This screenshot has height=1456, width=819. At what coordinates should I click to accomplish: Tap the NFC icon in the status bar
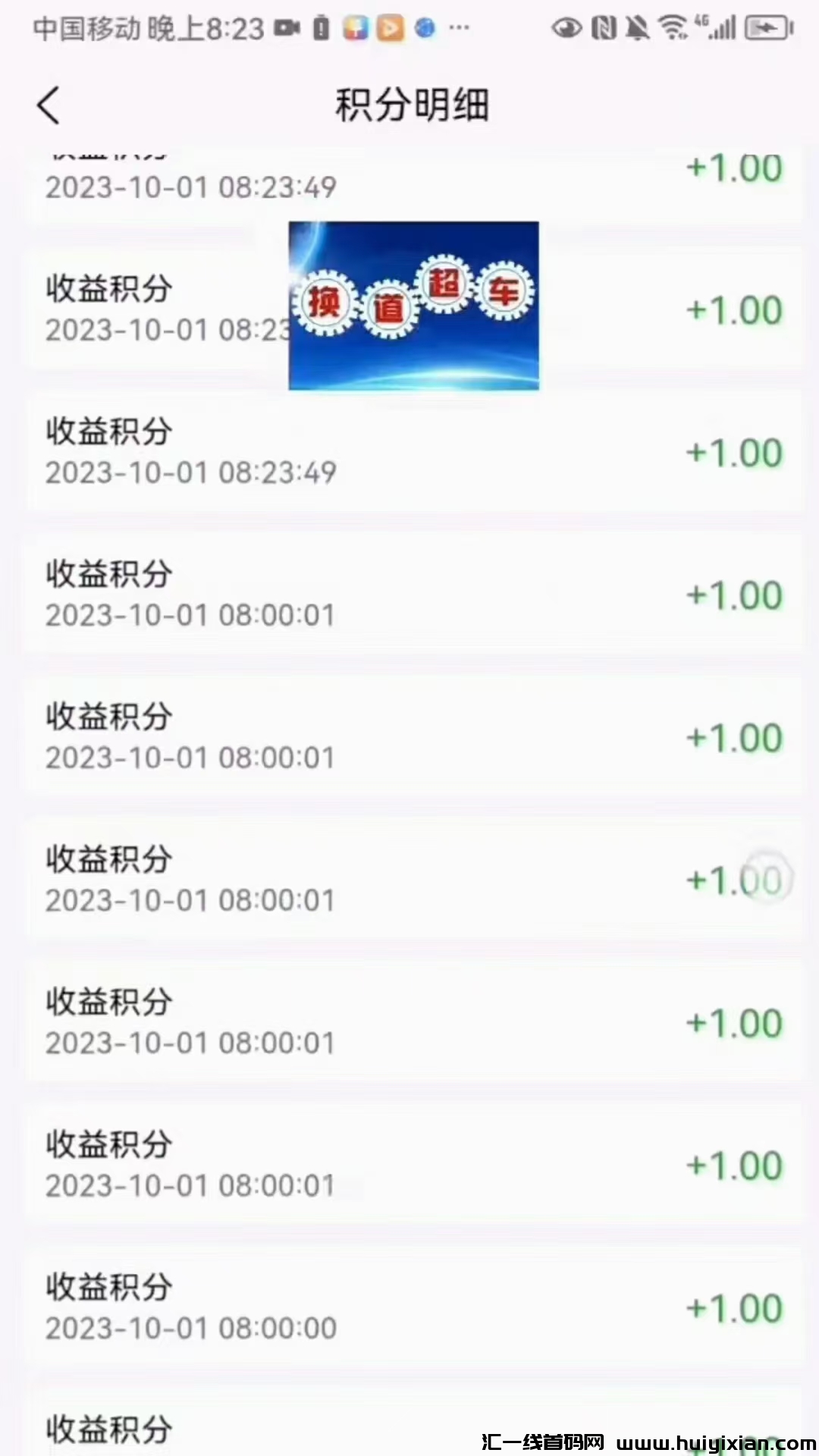pyautogui.click(x=603, y=28)
